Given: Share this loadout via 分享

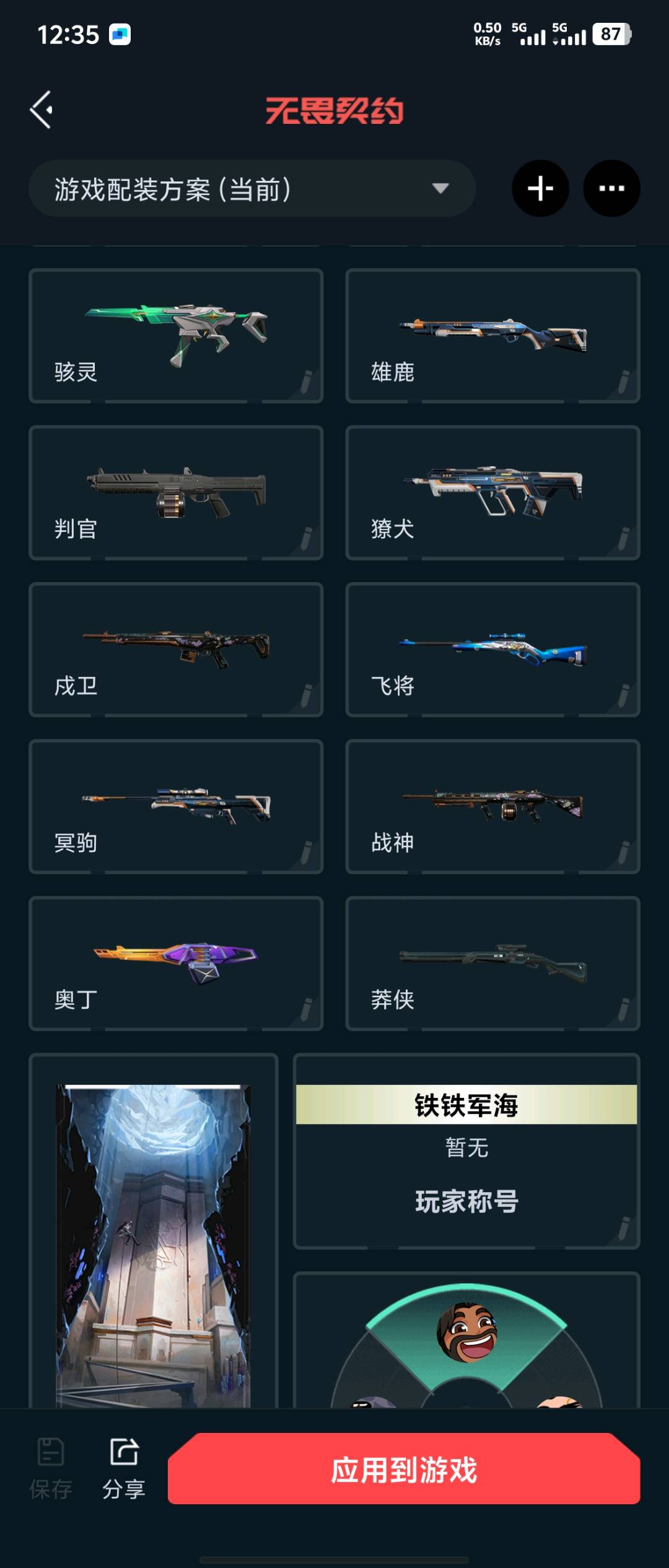Looking at the screenshot, I should pyautogui.click(x=124, y=1469).
